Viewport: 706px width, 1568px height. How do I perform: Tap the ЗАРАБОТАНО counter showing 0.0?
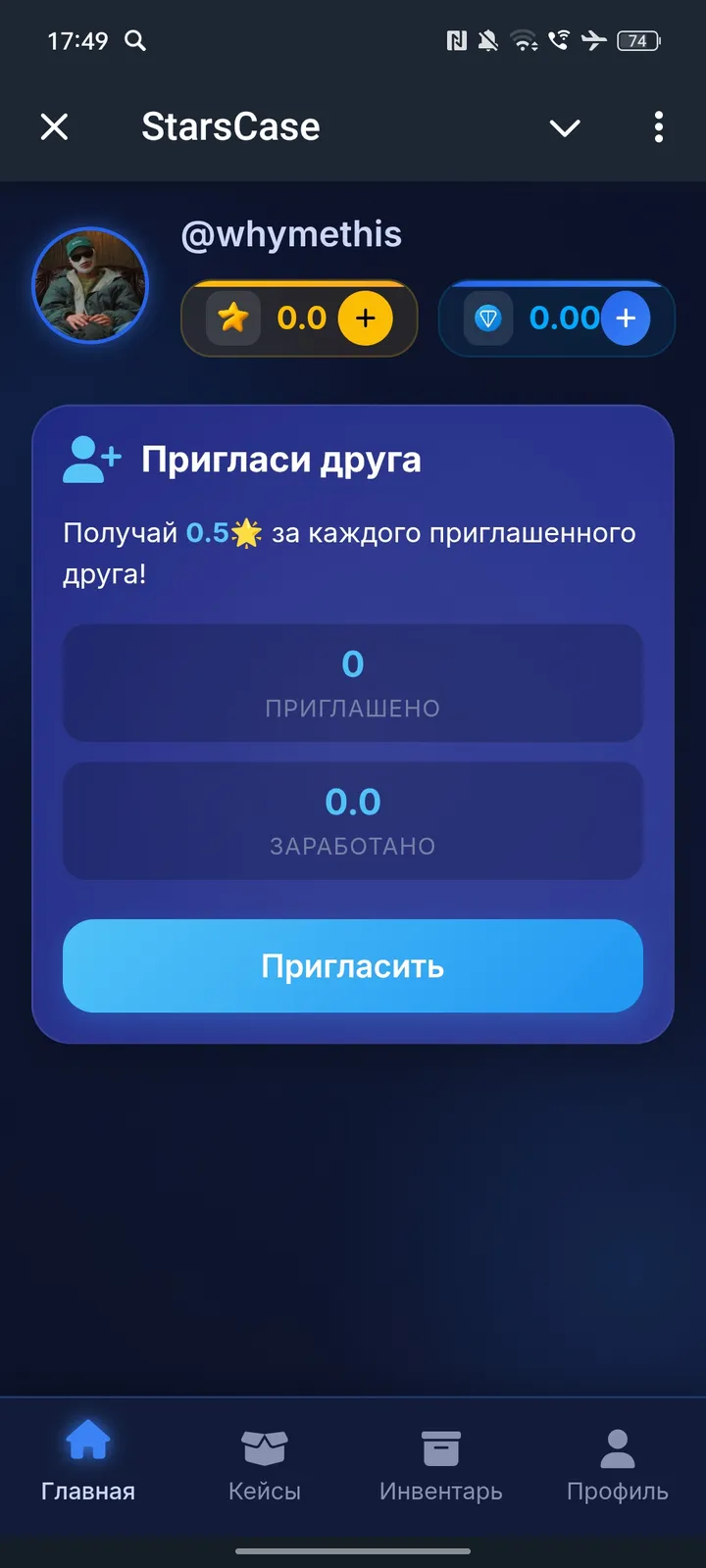click(x=352, y=820)
